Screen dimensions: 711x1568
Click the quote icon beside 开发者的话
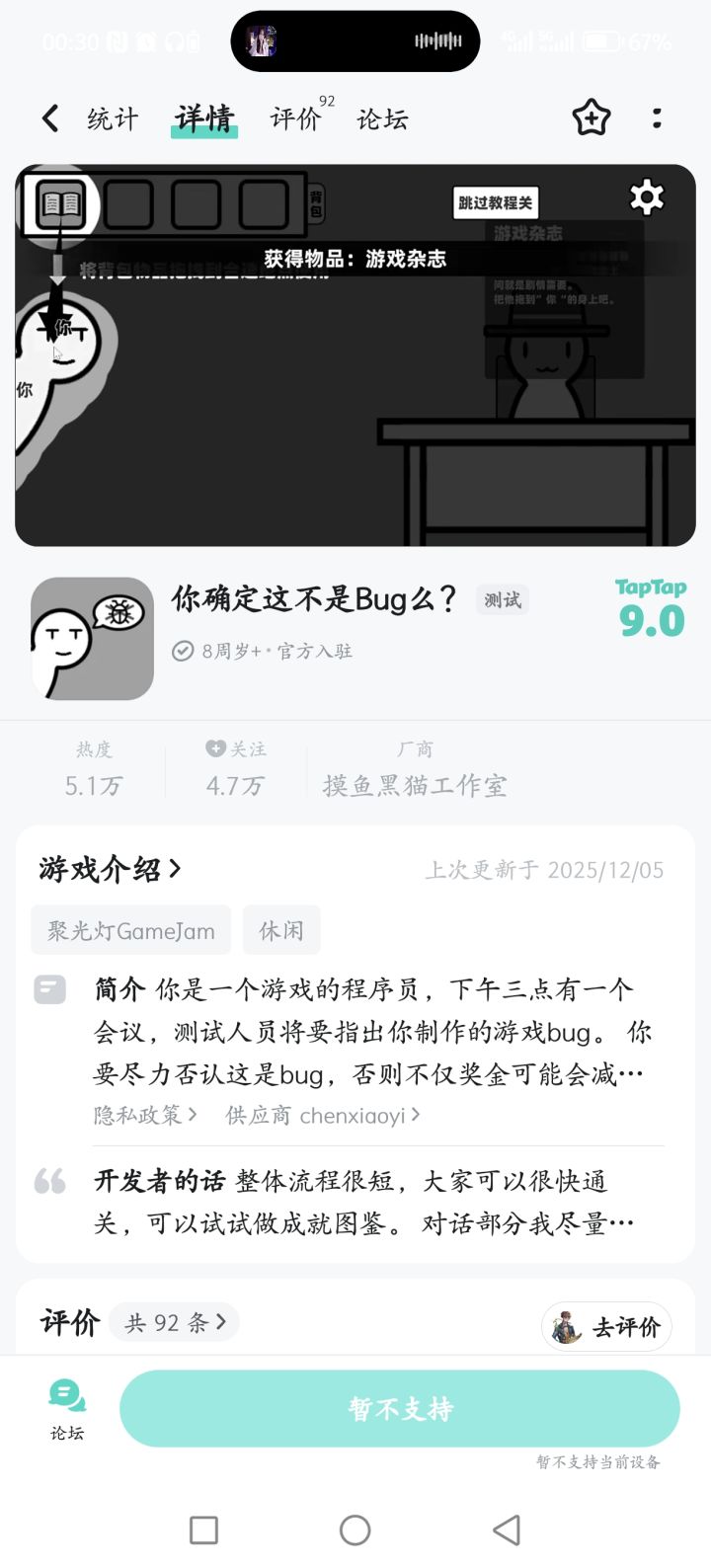[x=50, y=1182]
